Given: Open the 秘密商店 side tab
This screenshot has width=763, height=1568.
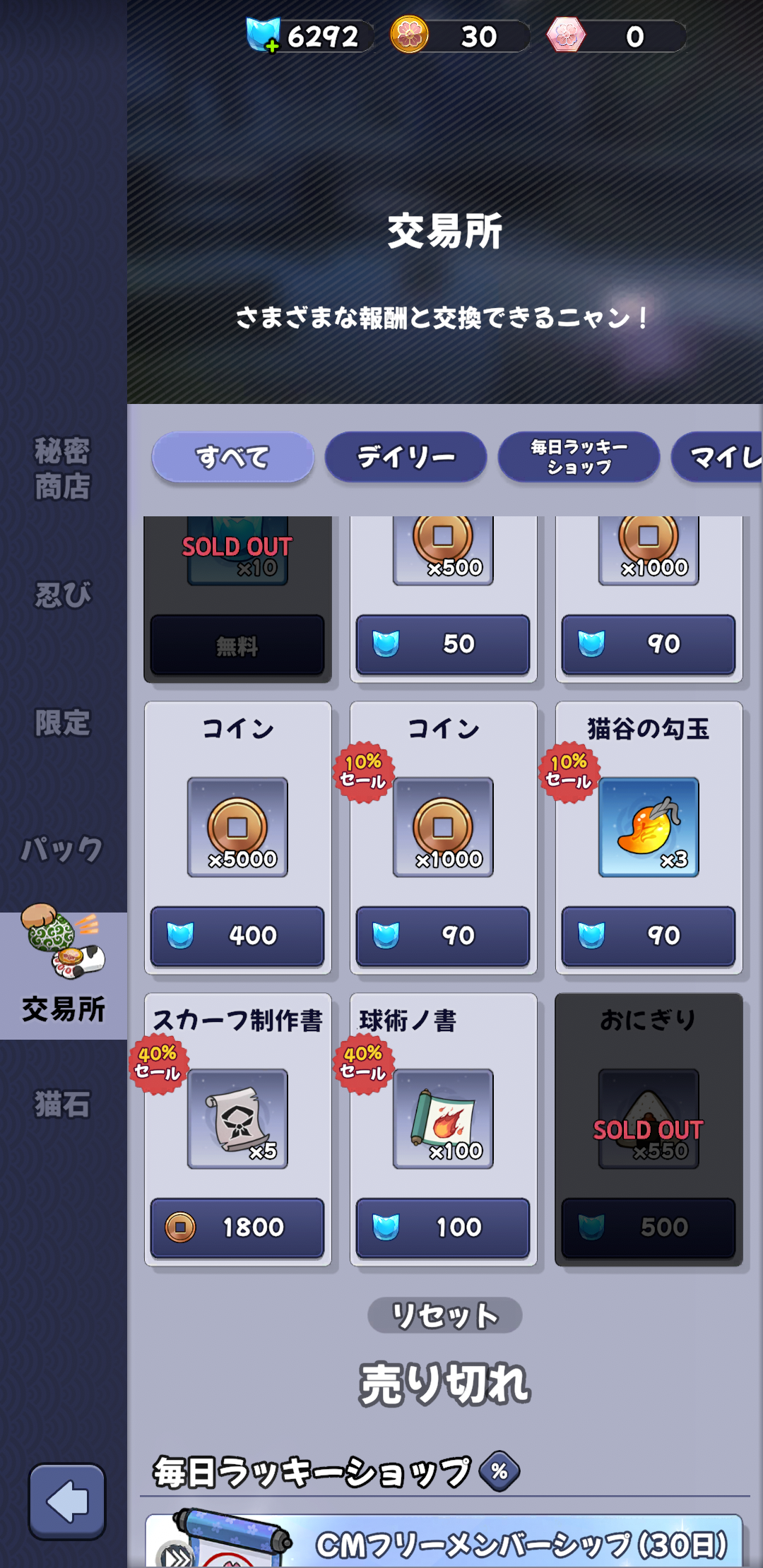Looking at the screenshot, I should [x=63, y=468].
